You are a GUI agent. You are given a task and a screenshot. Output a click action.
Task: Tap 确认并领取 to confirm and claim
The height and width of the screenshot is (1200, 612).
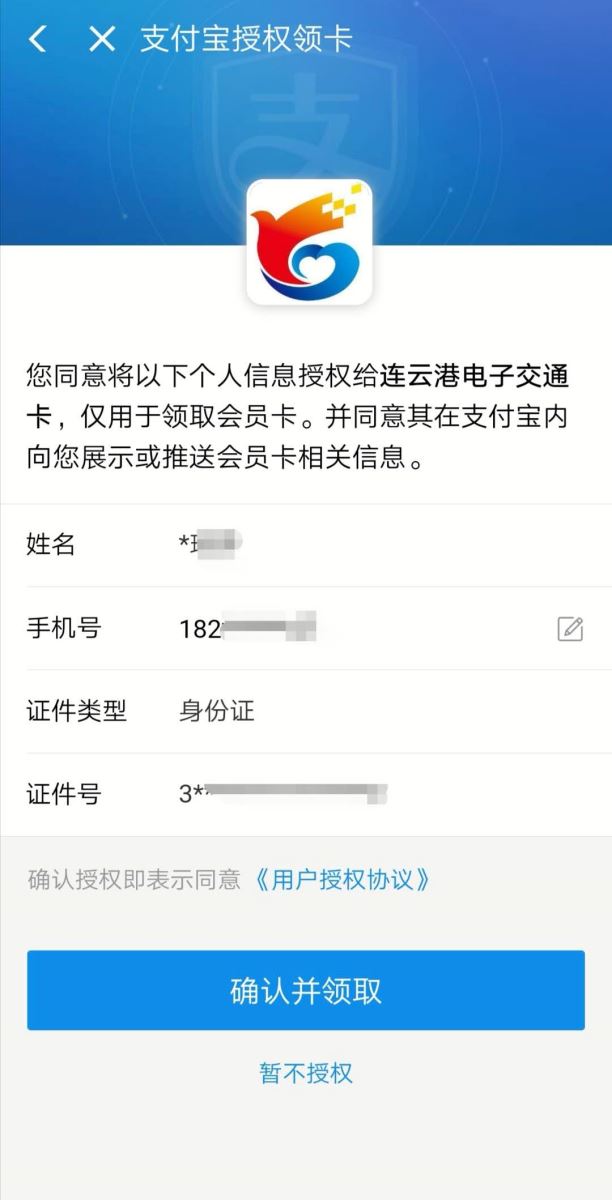tap(306, 990)
